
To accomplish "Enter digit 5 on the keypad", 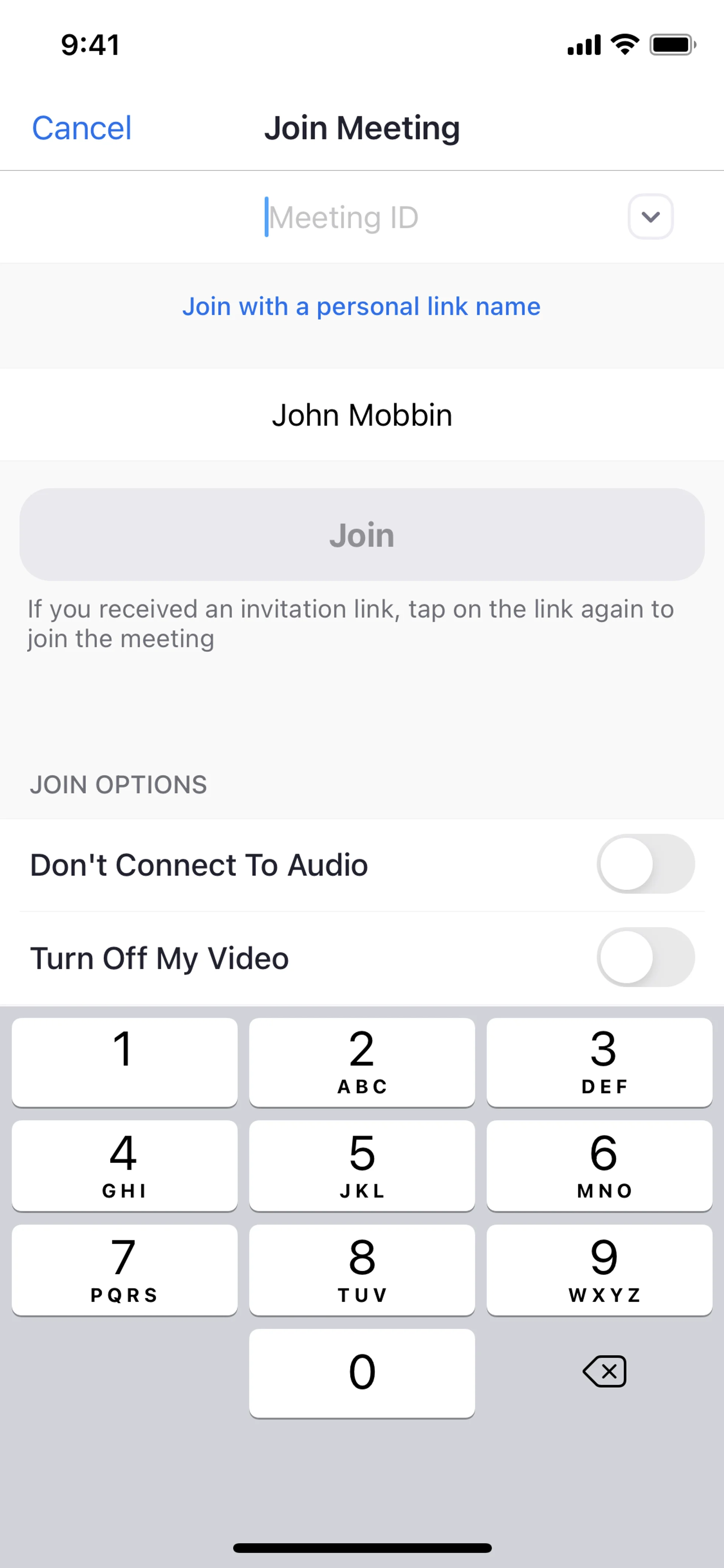I will (x=361, y=1165).
